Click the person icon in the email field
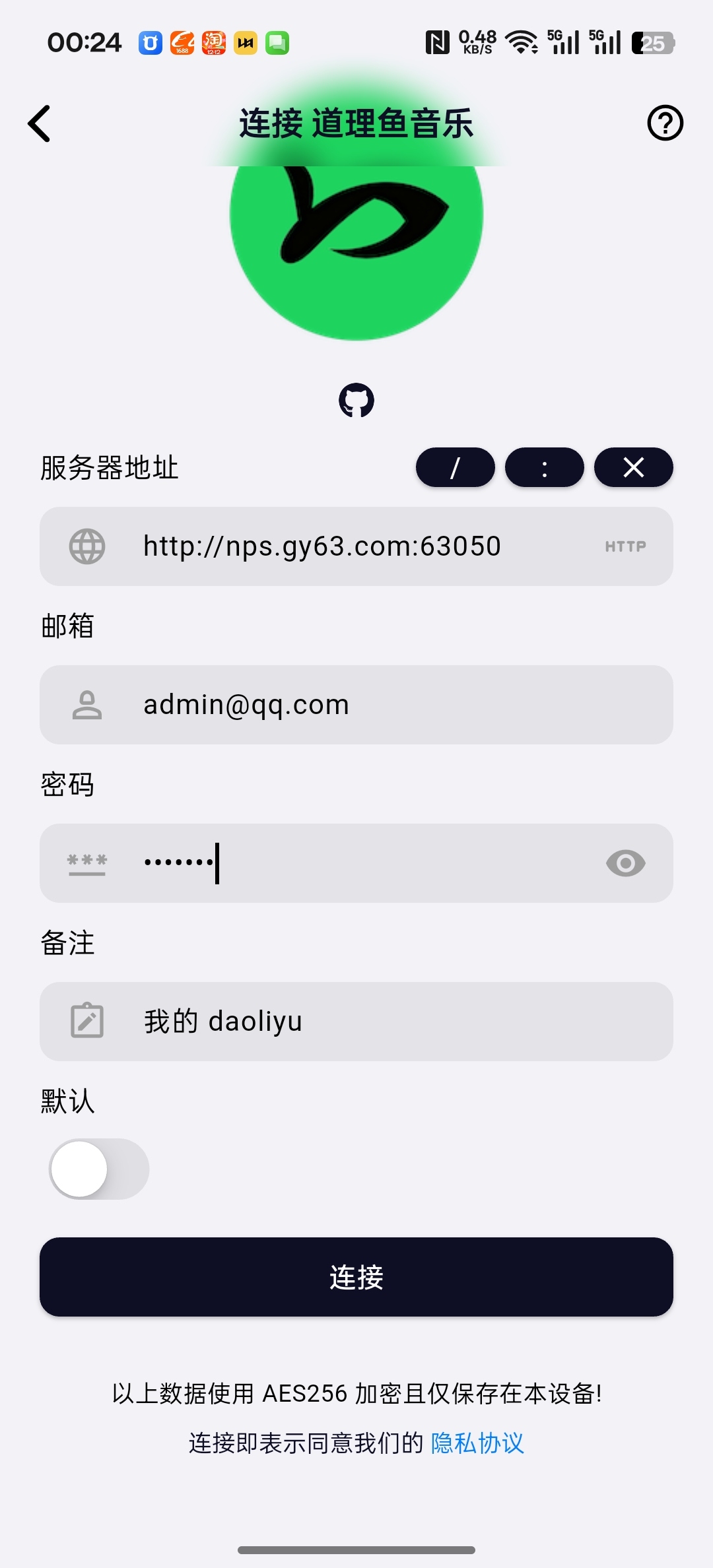This screenshot has width=713, height=1568. tap(86, 705)
